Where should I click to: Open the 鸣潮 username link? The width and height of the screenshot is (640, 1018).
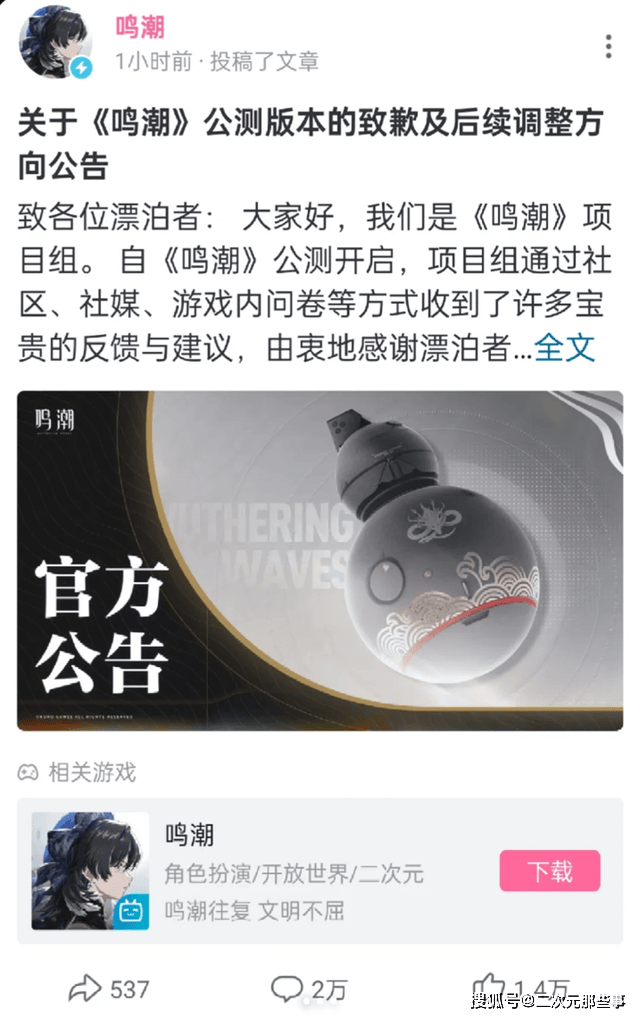click(140, 27)
